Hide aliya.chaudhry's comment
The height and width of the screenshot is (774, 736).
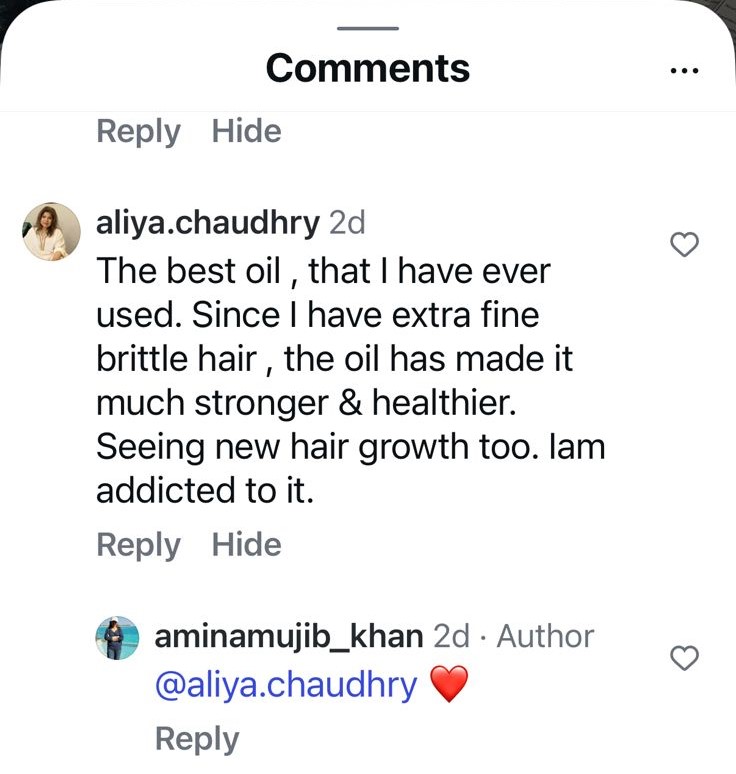pos(246,545)
